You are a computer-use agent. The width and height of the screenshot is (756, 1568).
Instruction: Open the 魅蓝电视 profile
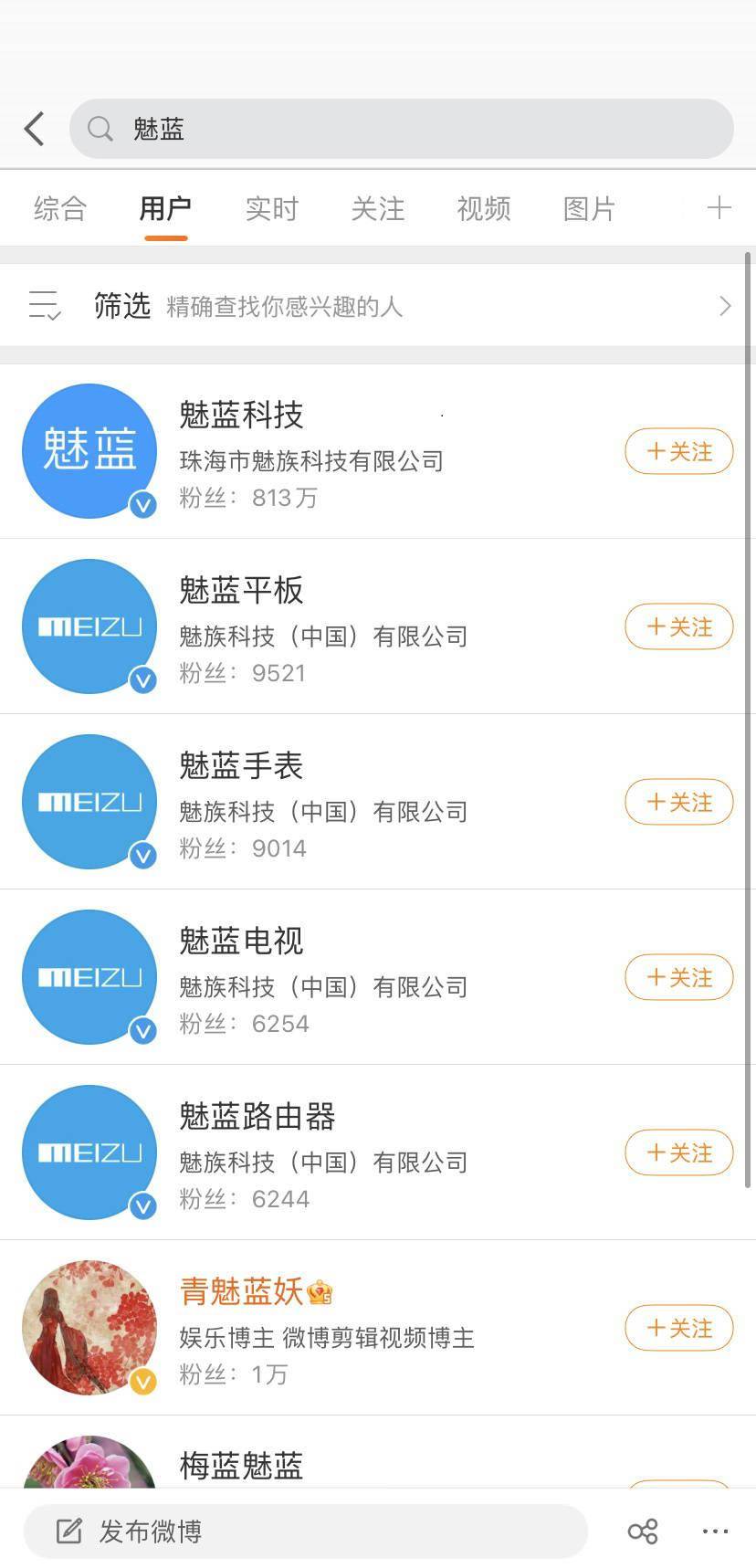[x=239, y=941]
